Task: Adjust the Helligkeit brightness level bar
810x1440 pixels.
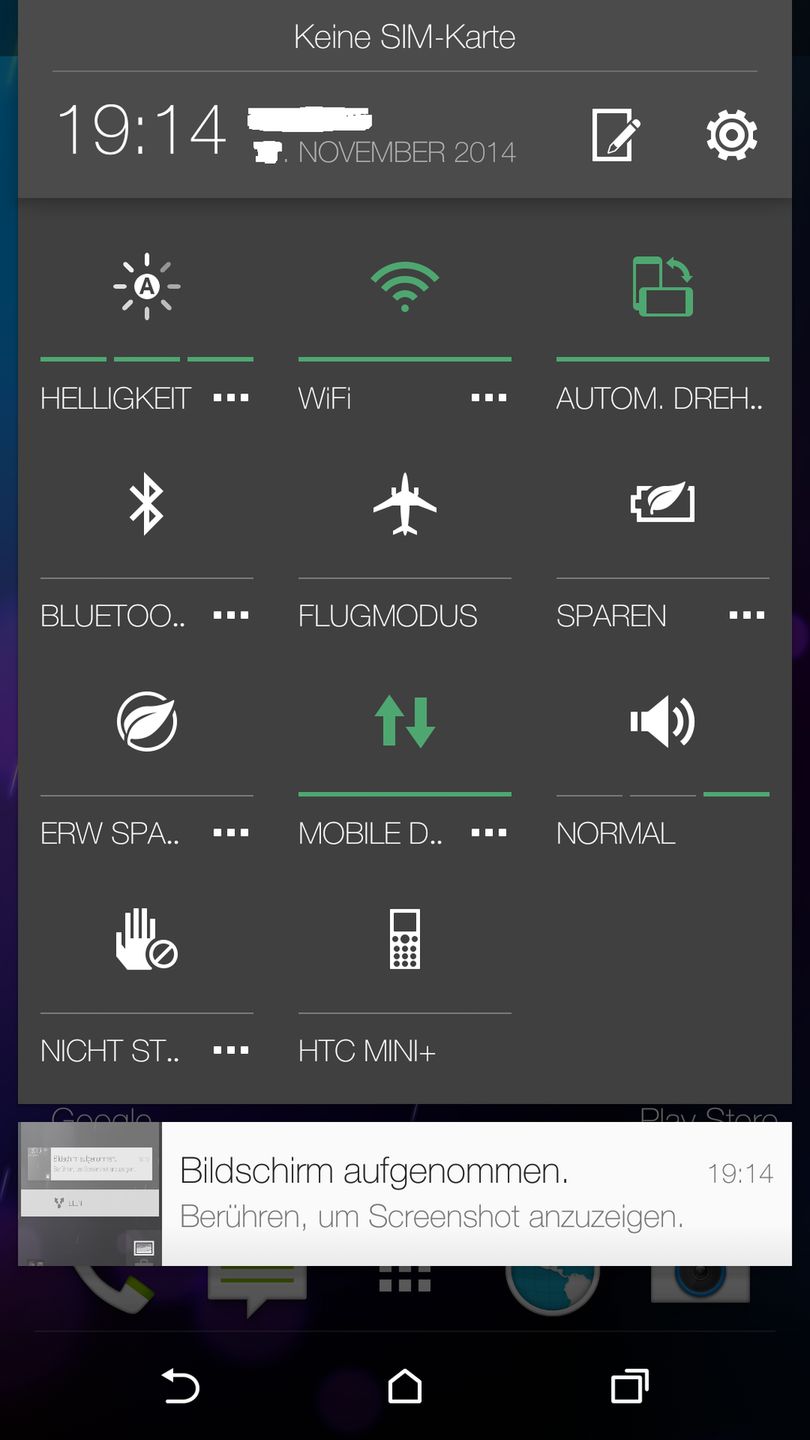Action: [x=146, y=356]
